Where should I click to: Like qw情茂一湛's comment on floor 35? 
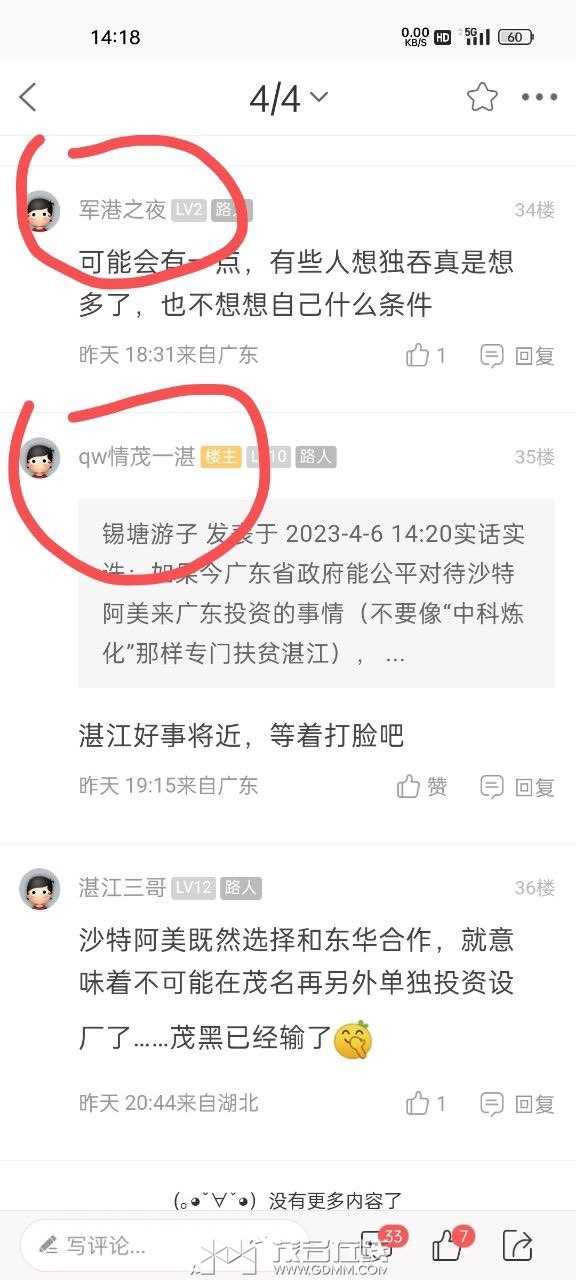pyautogui.click(x=422, y=786)
